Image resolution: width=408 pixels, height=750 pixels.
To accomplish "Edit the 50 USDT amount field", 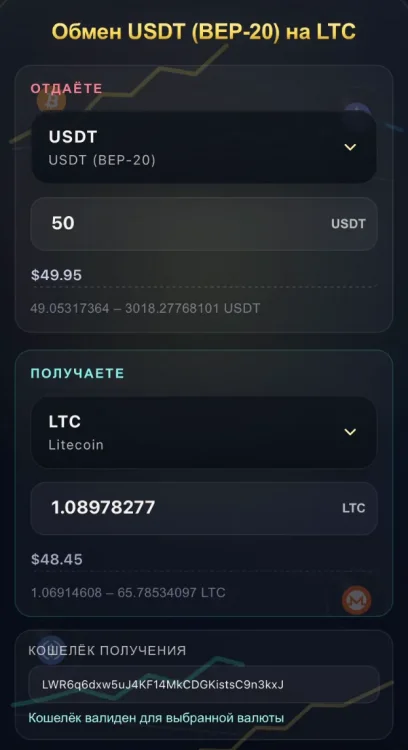I will 204,224.
